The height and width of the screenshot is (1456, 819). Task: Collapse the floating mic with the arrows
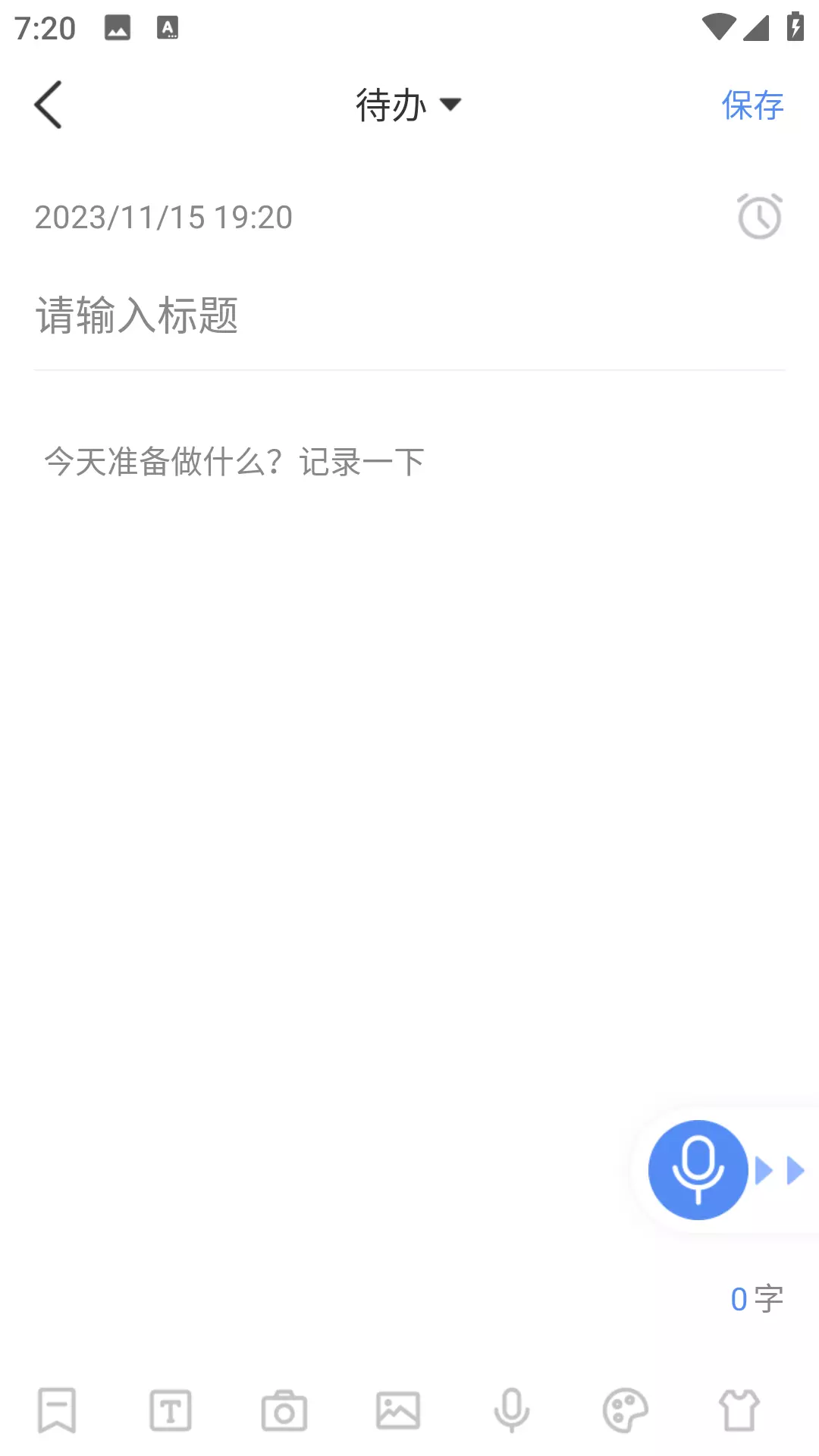coord(780,1171)
